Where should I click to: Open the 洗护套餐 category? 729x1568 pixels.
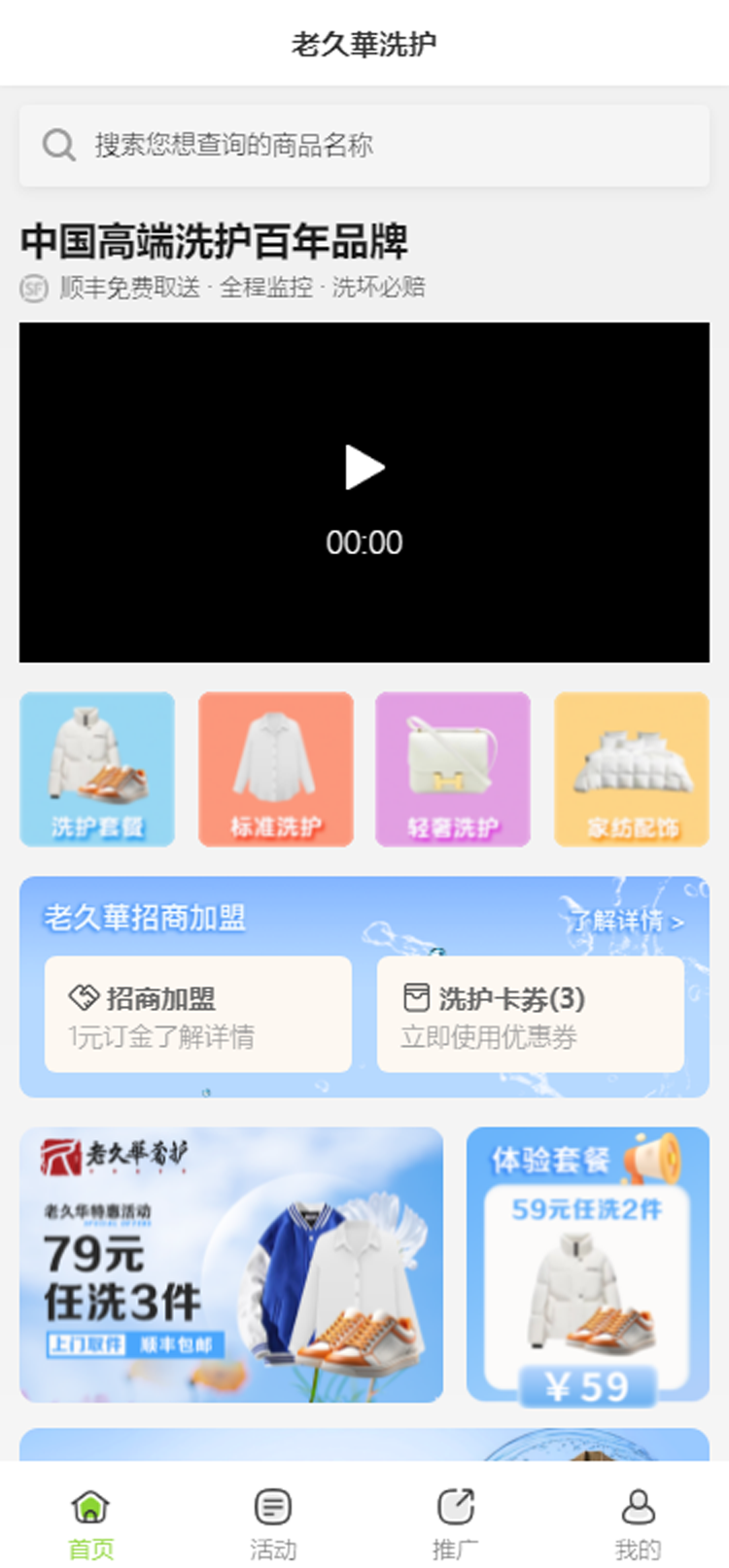tap(97, 769)
